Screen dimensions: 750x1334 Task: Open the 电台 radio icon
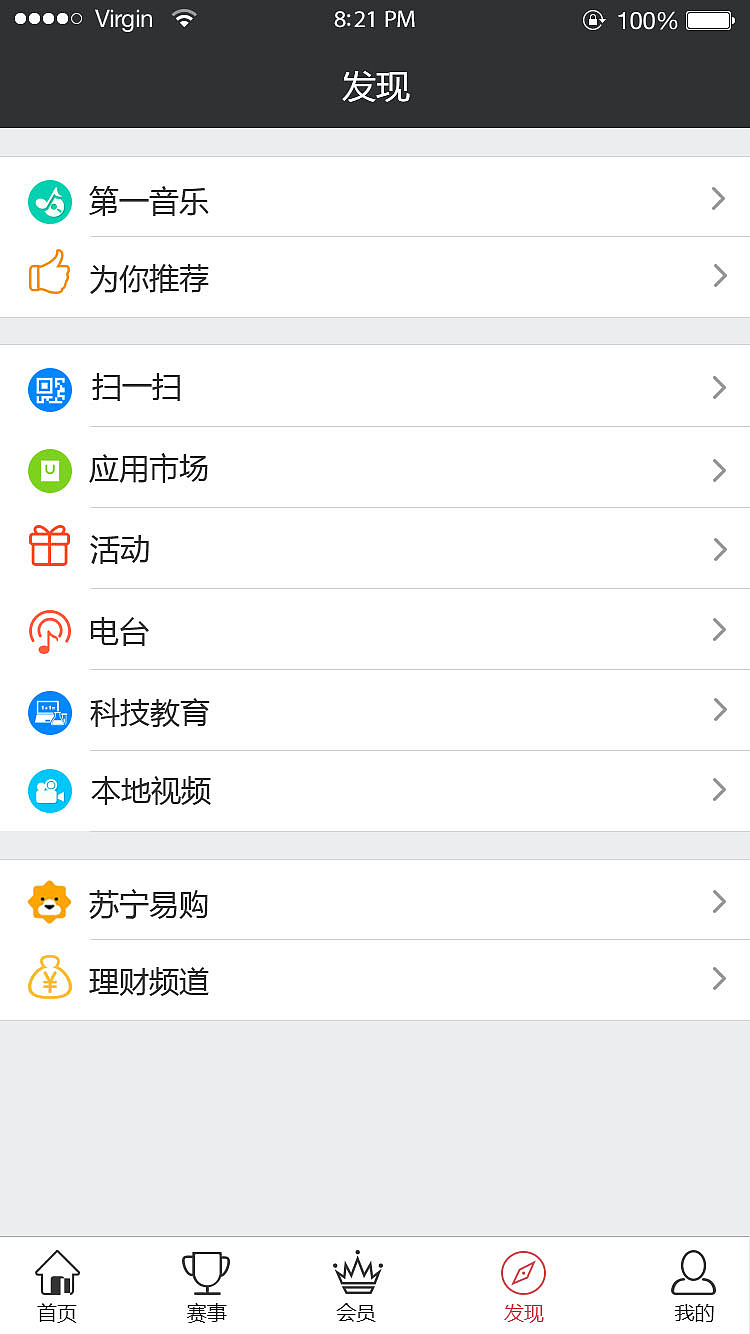coord(50,630)
